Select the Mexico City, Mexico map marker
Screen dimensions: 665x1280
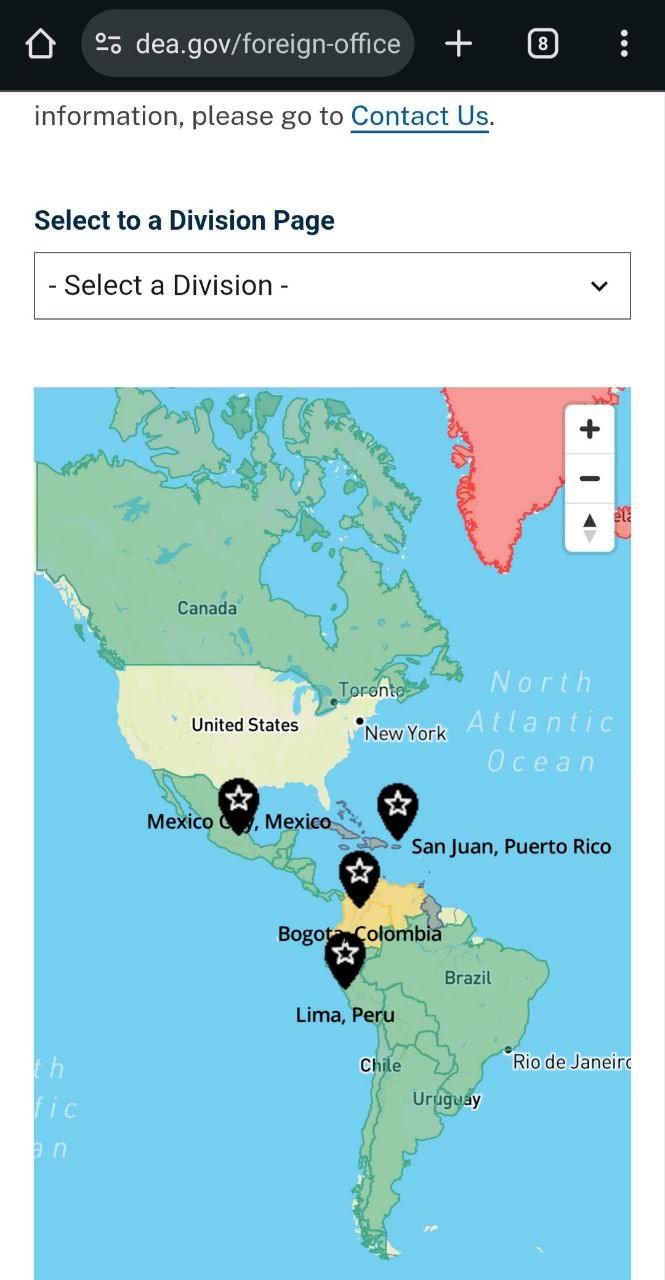(x=239, y=803)
